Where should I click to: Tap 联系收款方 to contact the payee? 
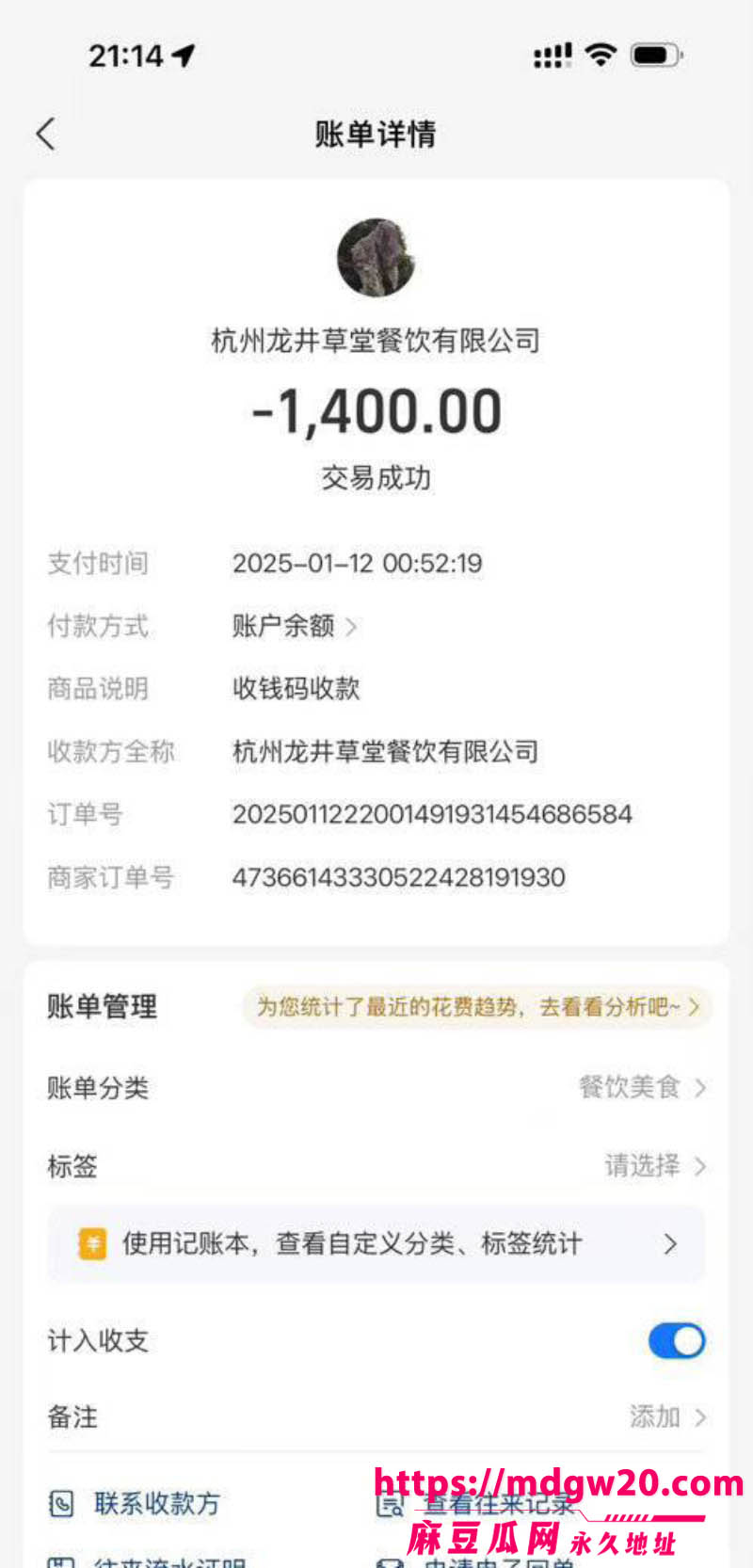135,1503
